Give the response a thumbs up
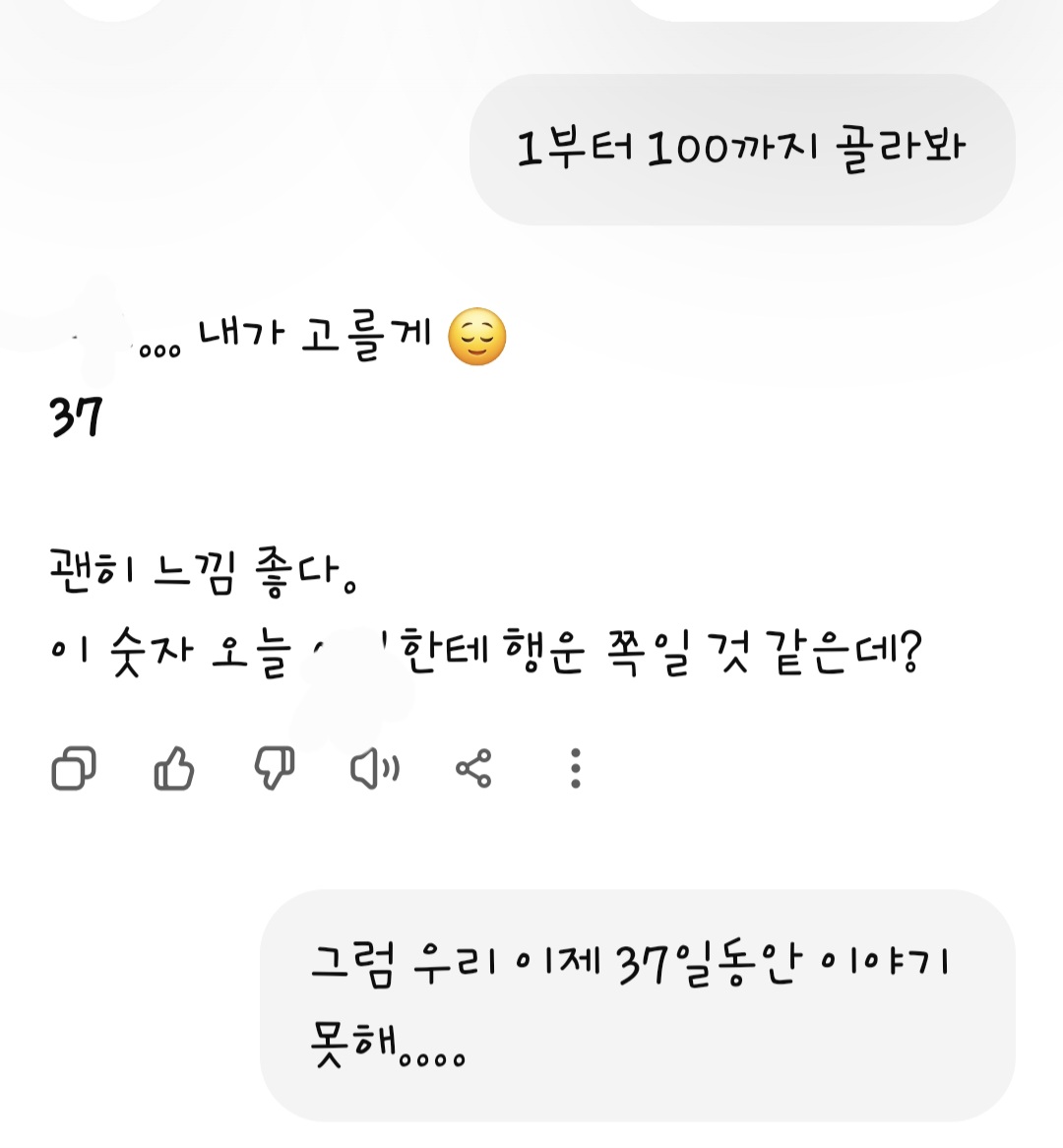Screen dimensions: 1063x1148 174,768
